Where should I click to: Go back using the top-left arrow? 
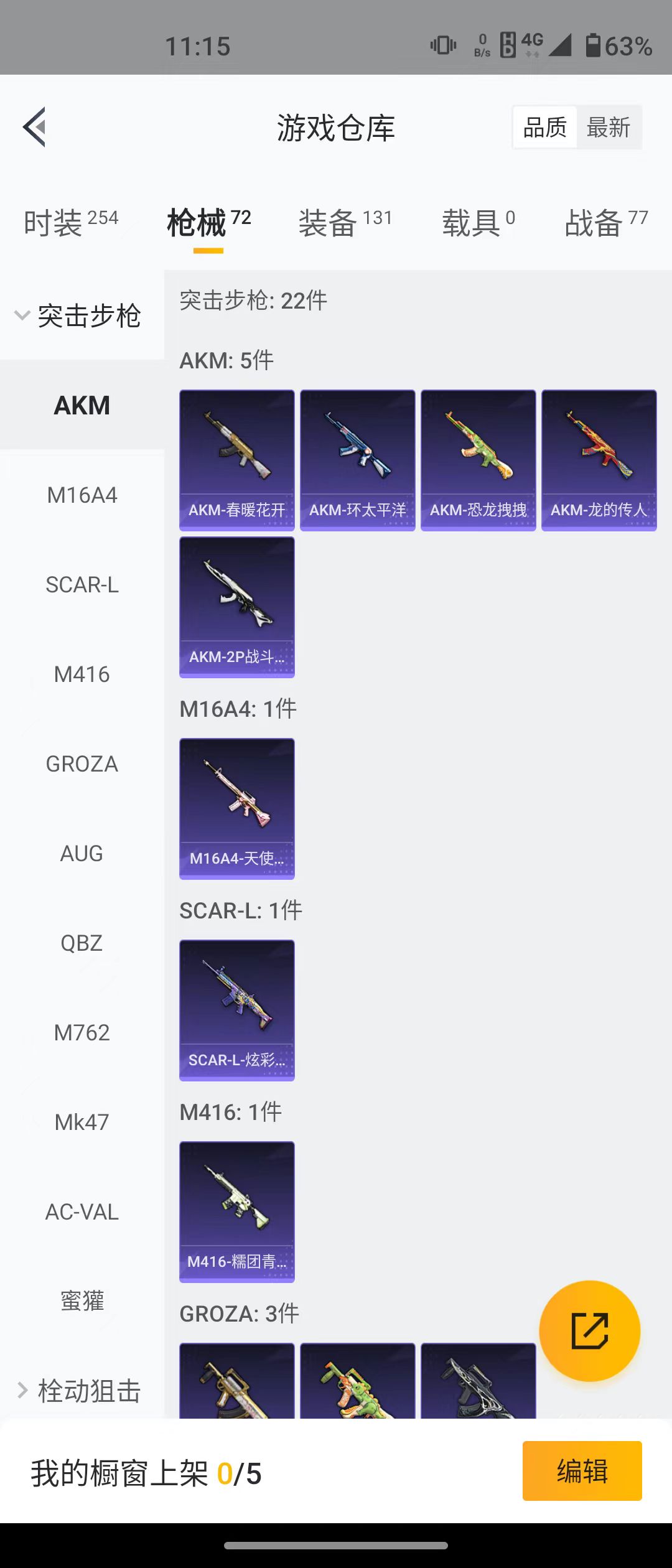tap(35, 127)
